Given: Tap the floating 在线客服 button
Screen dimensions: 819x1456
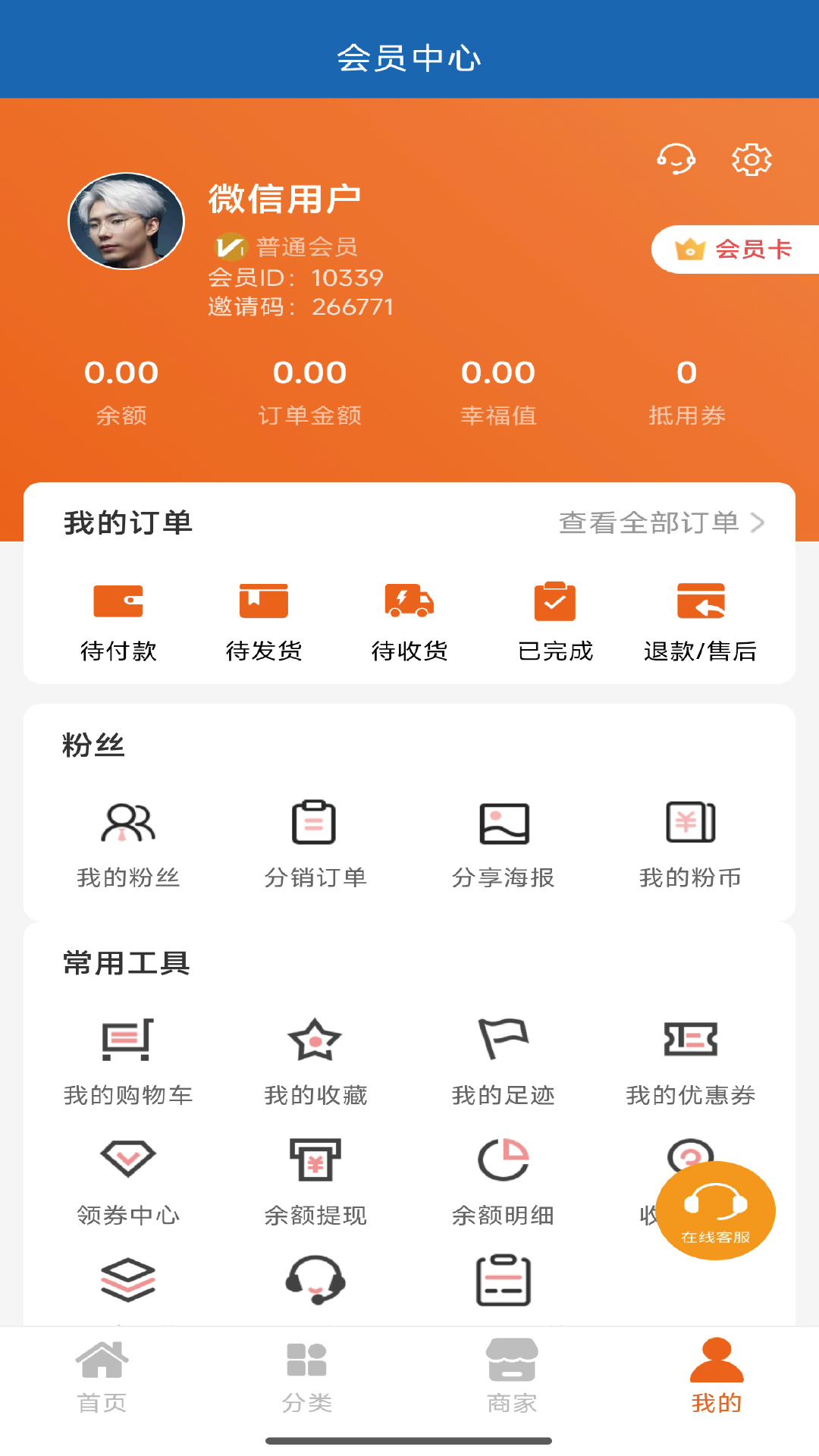Looking at the screenshot, I should (x=715, y=1211).
